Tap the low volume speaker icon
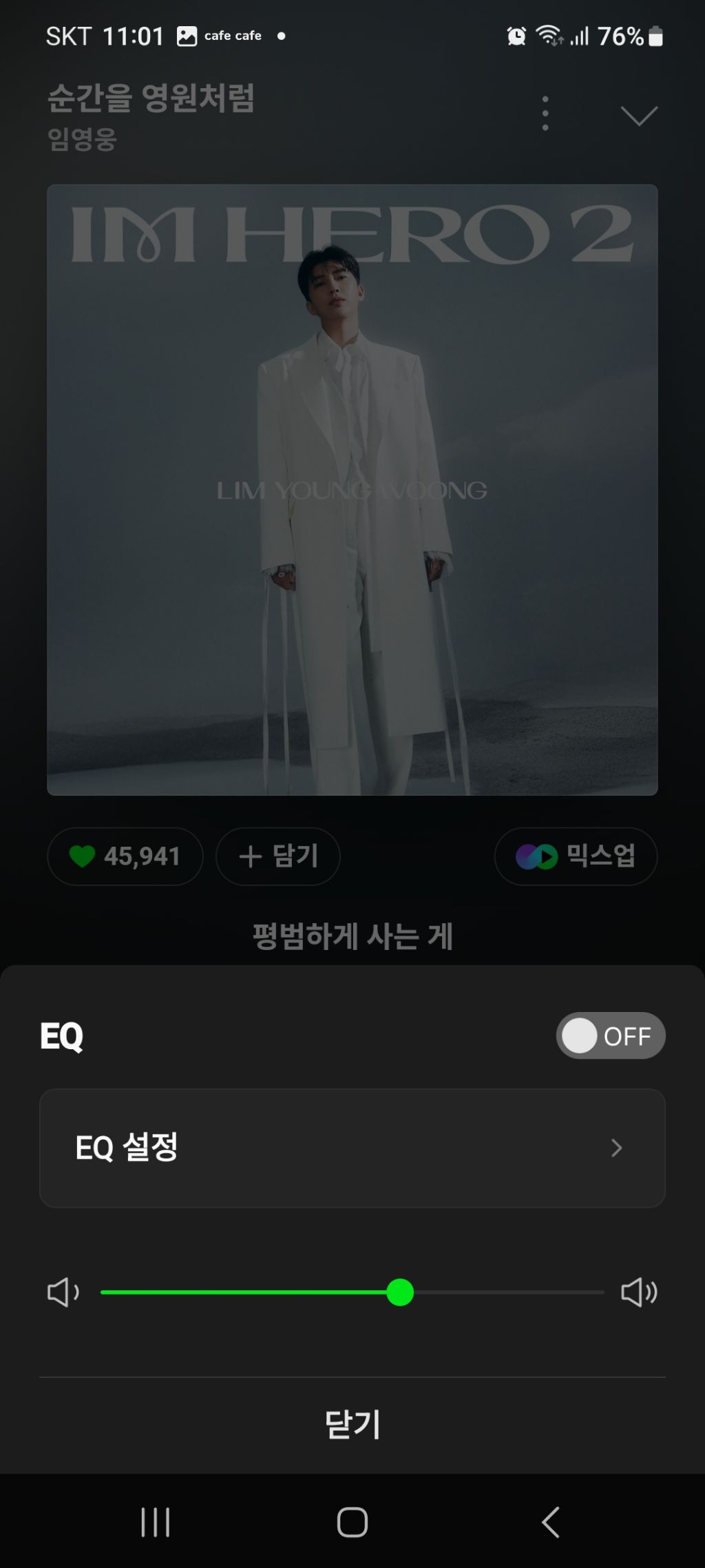 pos(63,1292)
